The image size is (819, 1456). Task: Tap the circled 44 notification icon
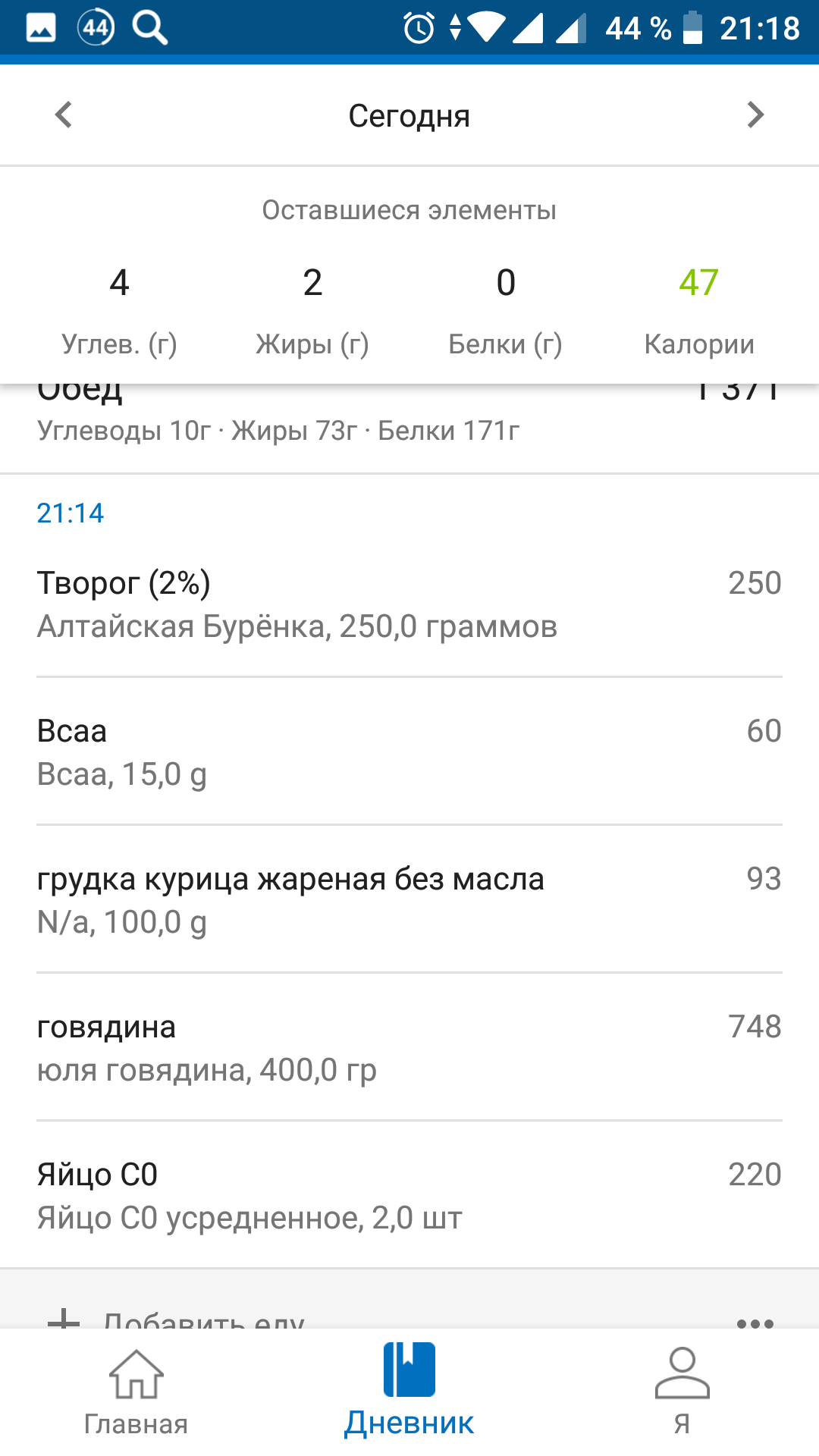tap(93, 28)
